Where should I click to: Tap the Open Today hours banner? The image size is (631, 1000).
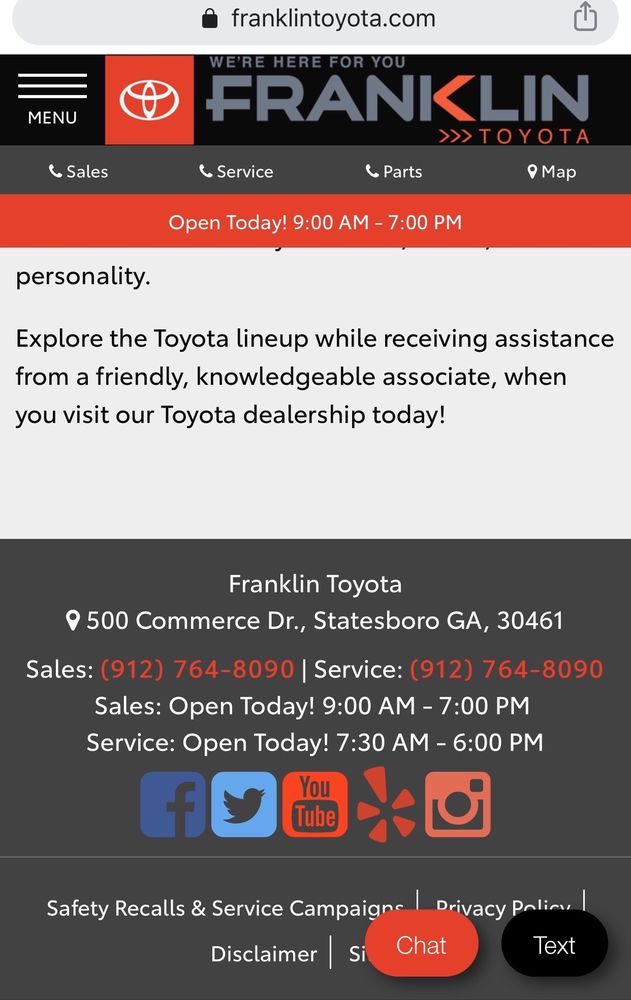pyautogui.click(x=315, y=222)
